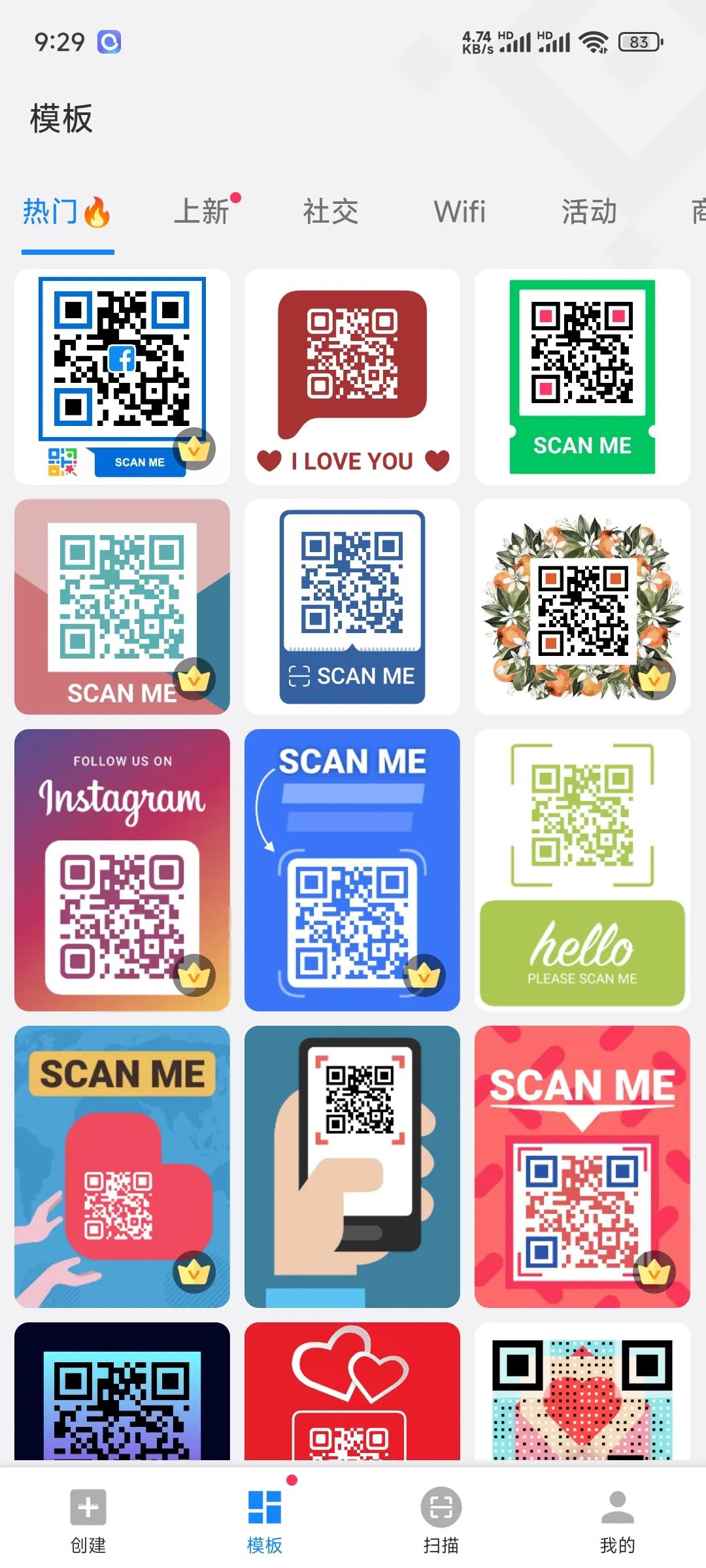
Task: Open the Facebook QR code template
Action: [122, 376]
